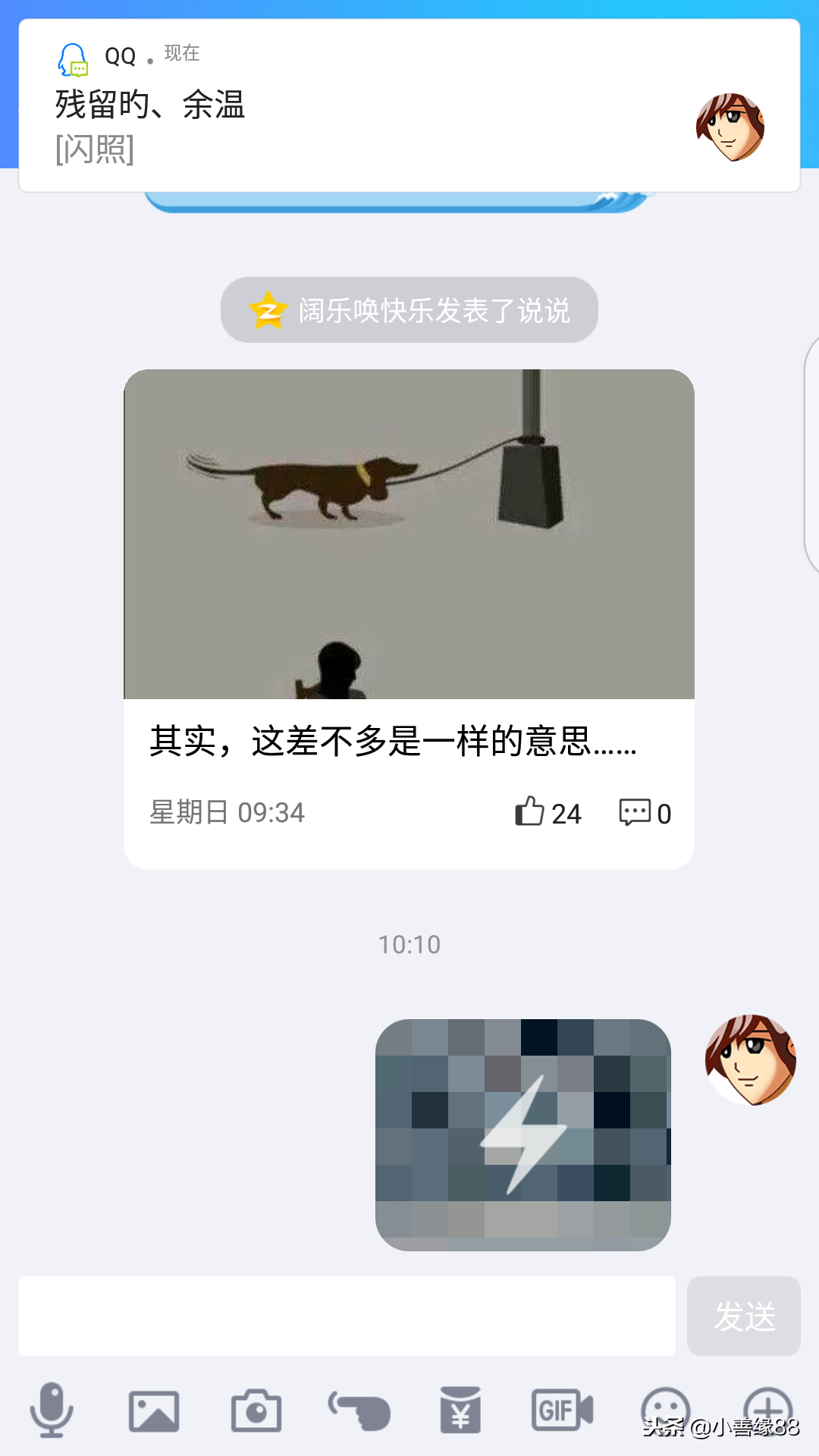Image resolution: width=819 pixels, height=1456 pixels.
Task: Open the shared Qzone post with dachshund image
Action: click(409, 535)
